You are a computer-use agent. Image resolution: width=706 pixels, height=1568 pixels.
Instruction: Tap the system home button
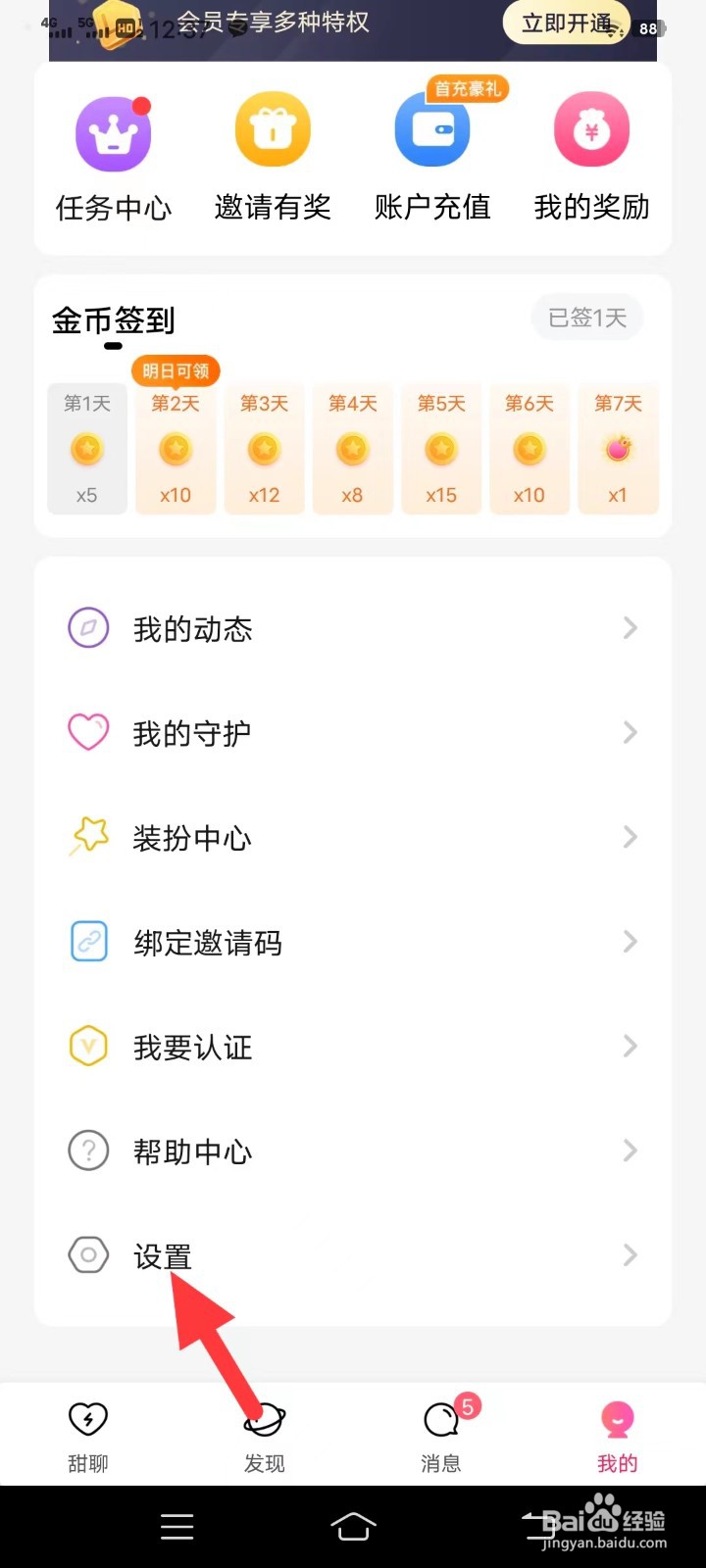353,1526
